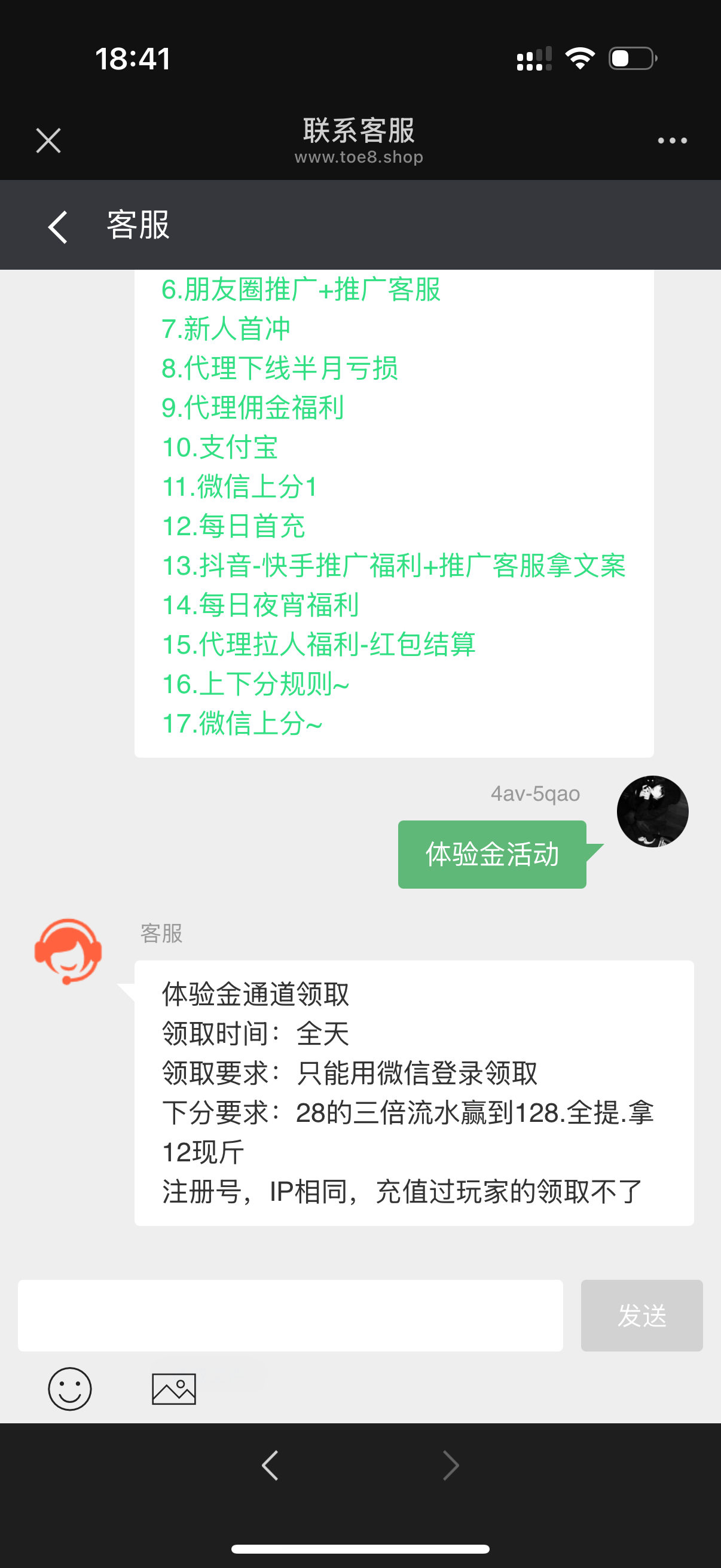The image size is (721, 1568).
Task: Choose 17.微信上分~ option
Action: [242, 724]
